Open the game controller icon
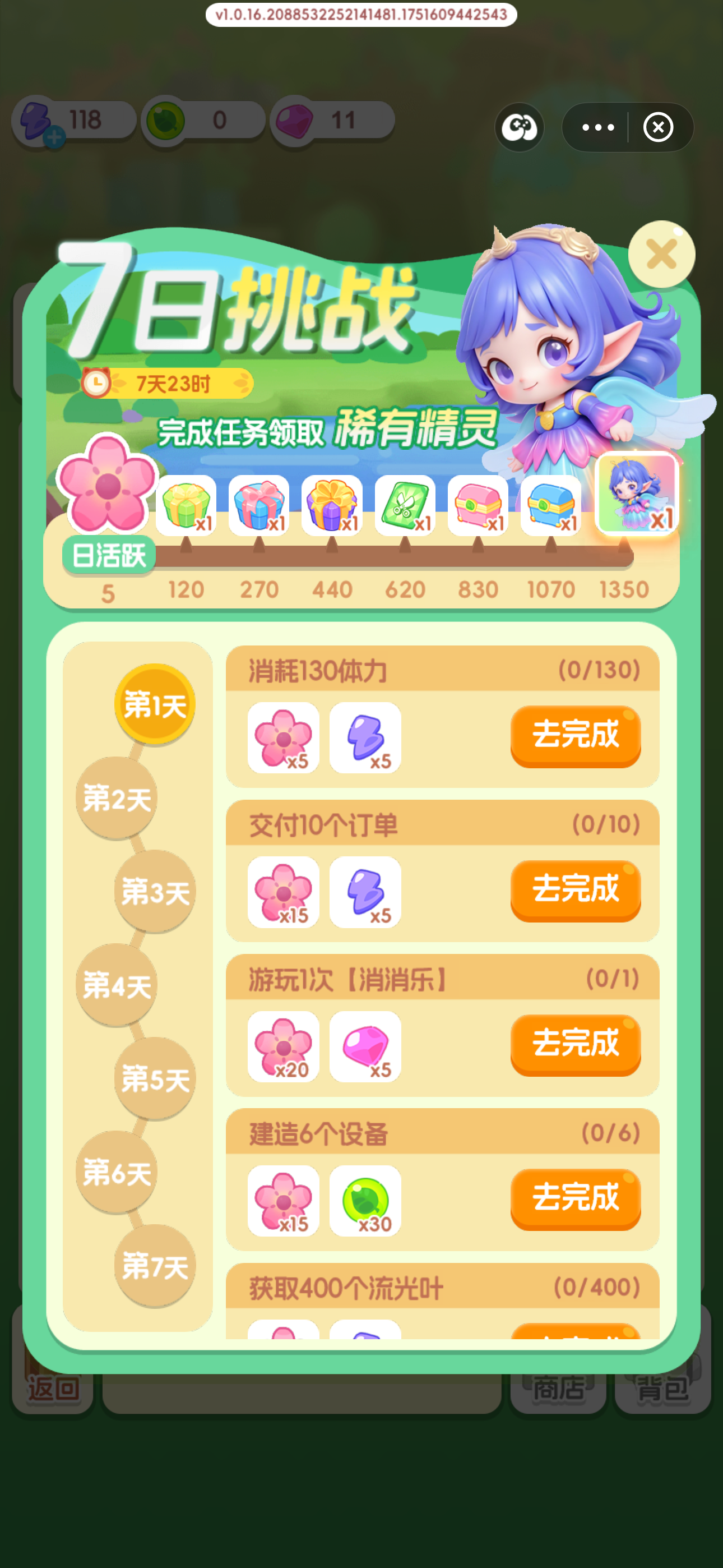 pos(519,127)
